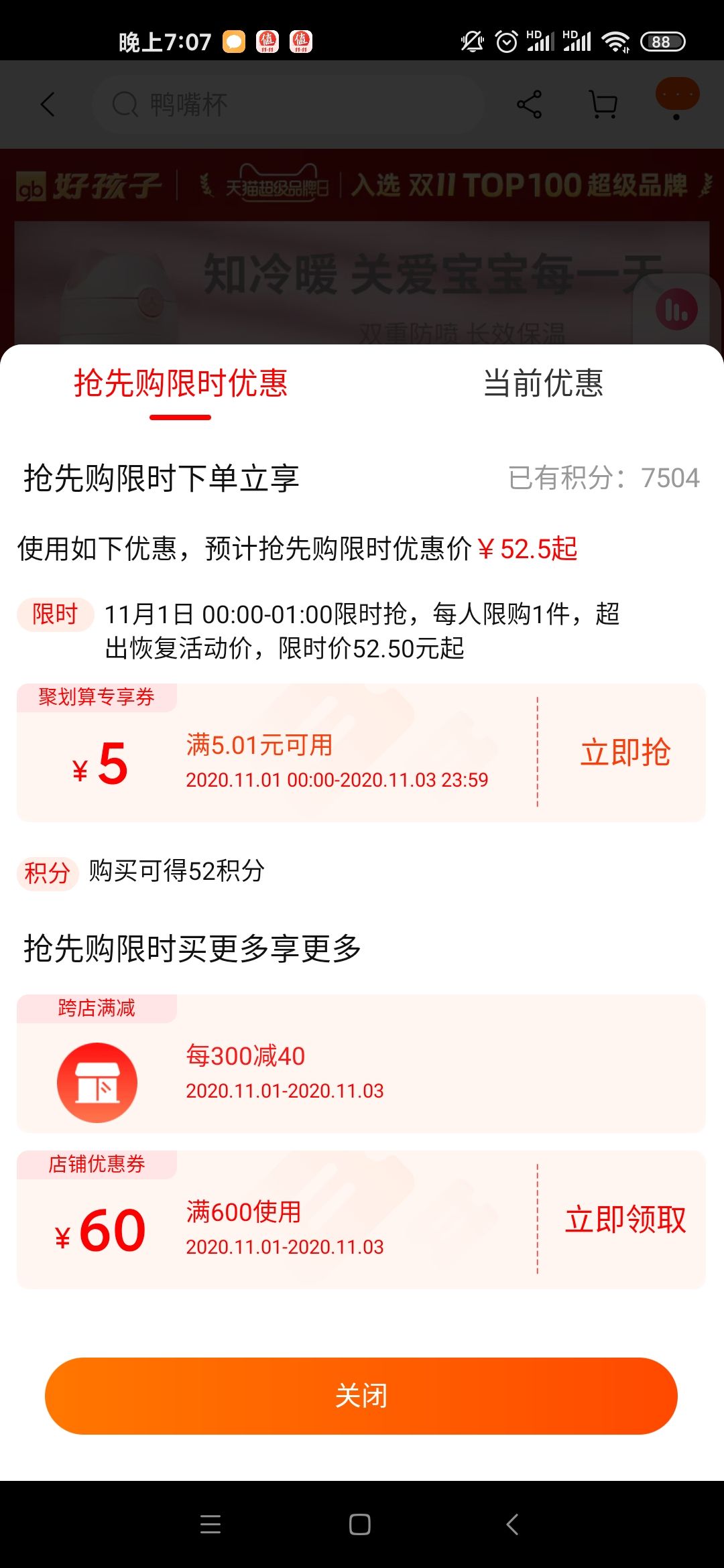Close the coupon sheet with 关闭
Image resolution: width=724 pixels, height=1568 pixels.
(x=361, y=1396)
